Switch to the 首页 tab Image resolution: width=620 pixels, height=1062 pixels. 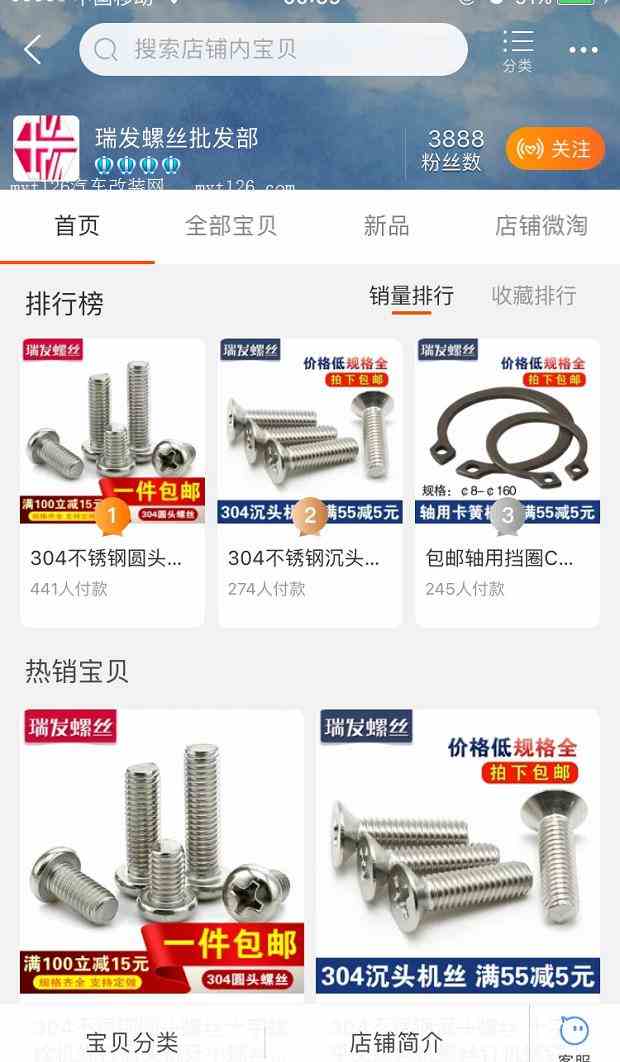click(77, 226)
